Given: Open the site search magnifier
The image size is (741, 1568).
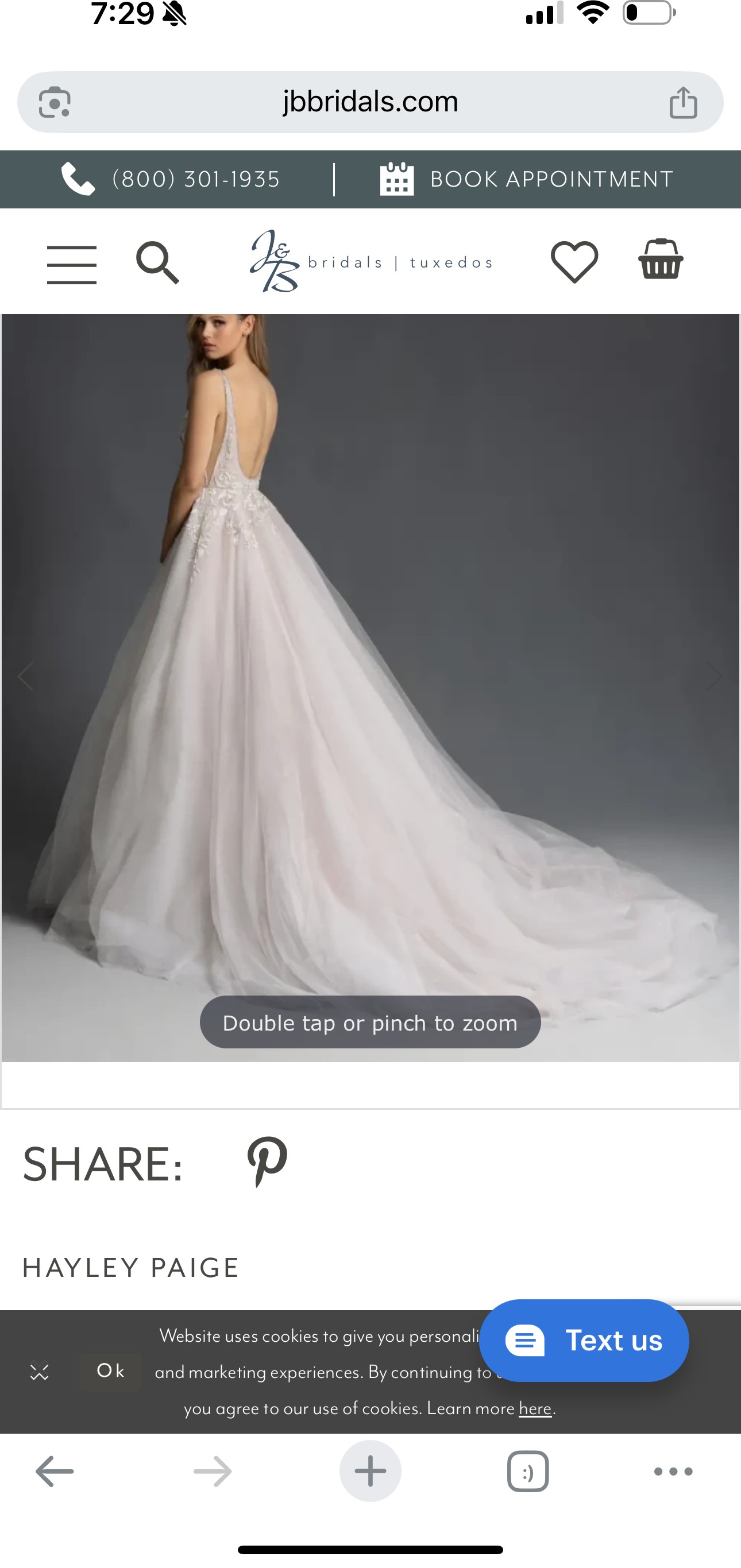Looking at the screenshot, I should coord(158,262).
